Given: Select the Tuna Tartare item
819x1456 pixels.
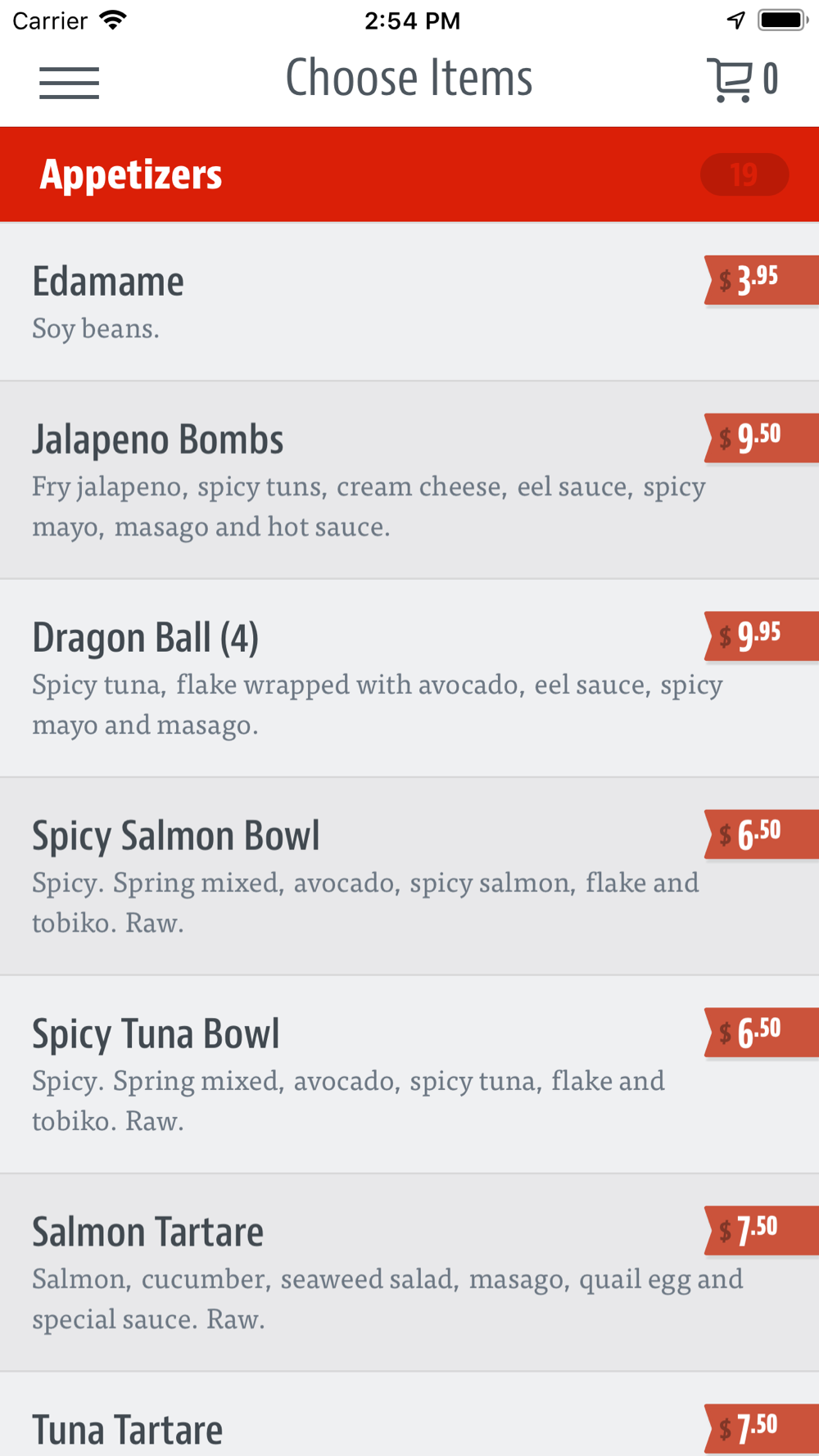Looking at the screenshot, I should [x=409, y=1415].
